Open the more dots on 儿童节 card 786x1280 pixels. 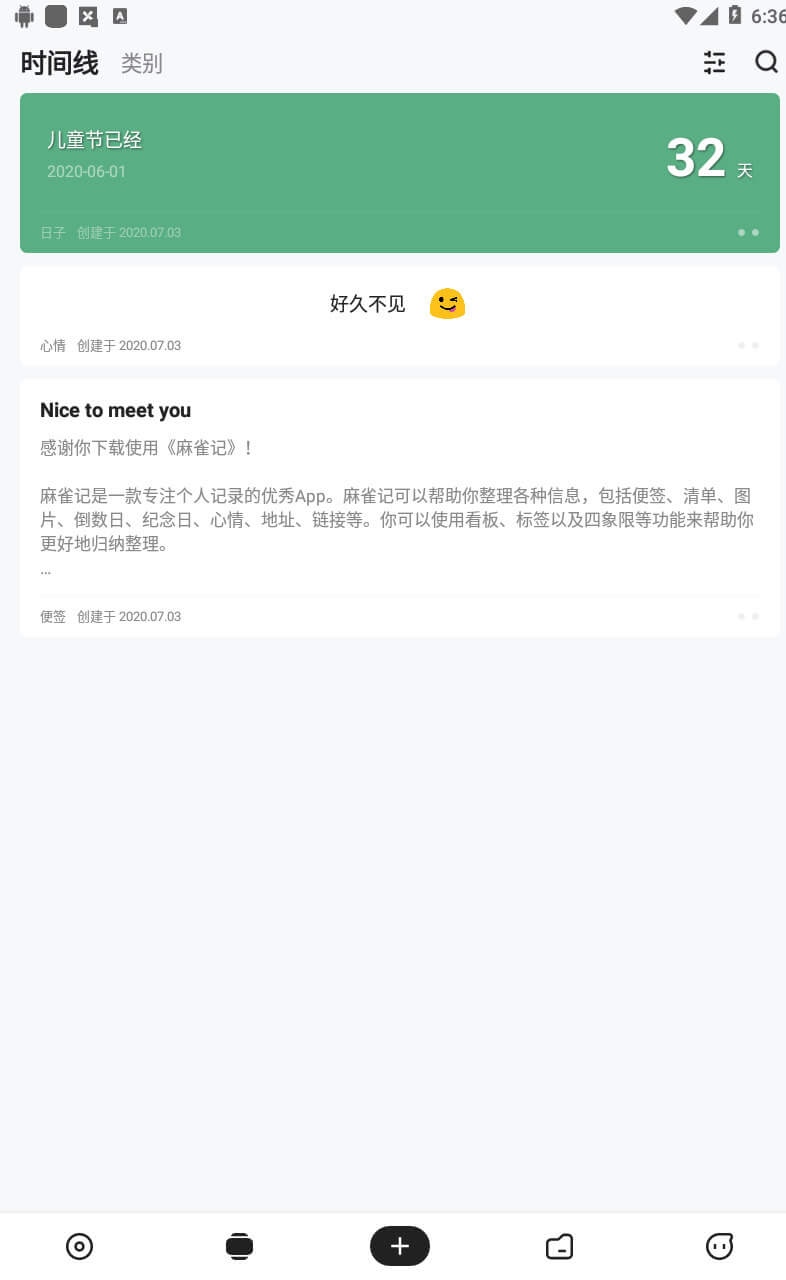[748, 232]
